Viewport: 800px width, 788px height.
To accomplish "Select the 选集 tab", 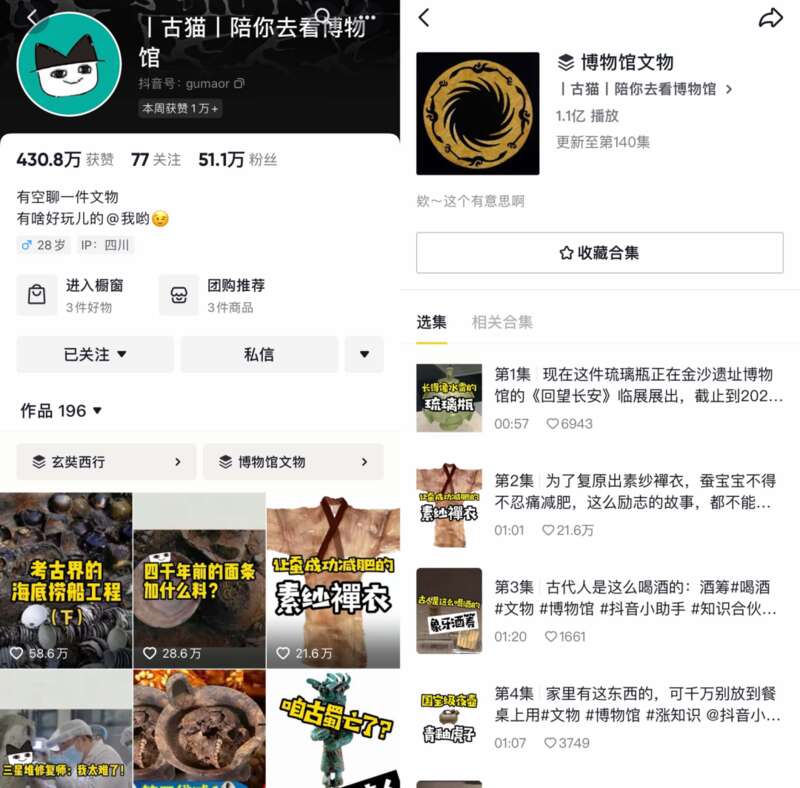I will pyautogui.click(x=431, y=322).
